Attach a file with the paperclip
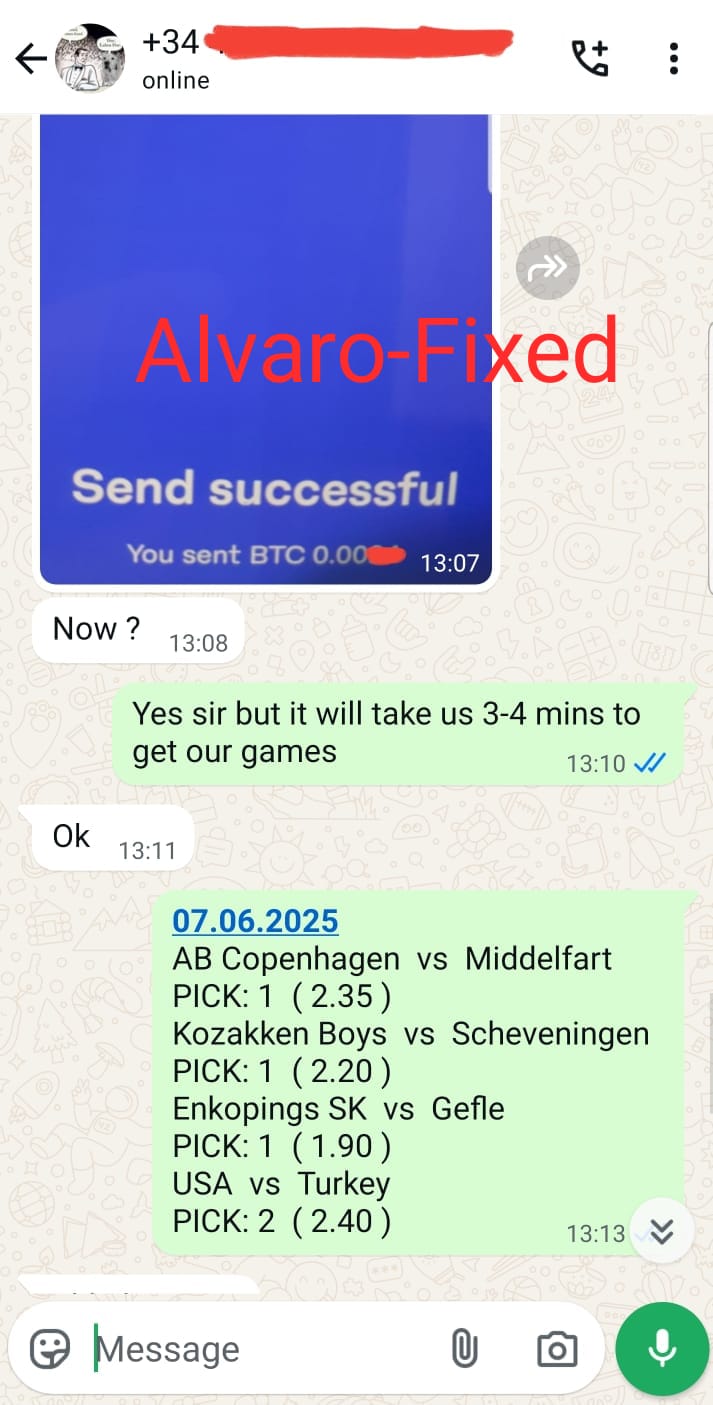Viewport: 713px width, 1405px height. 464,1349
